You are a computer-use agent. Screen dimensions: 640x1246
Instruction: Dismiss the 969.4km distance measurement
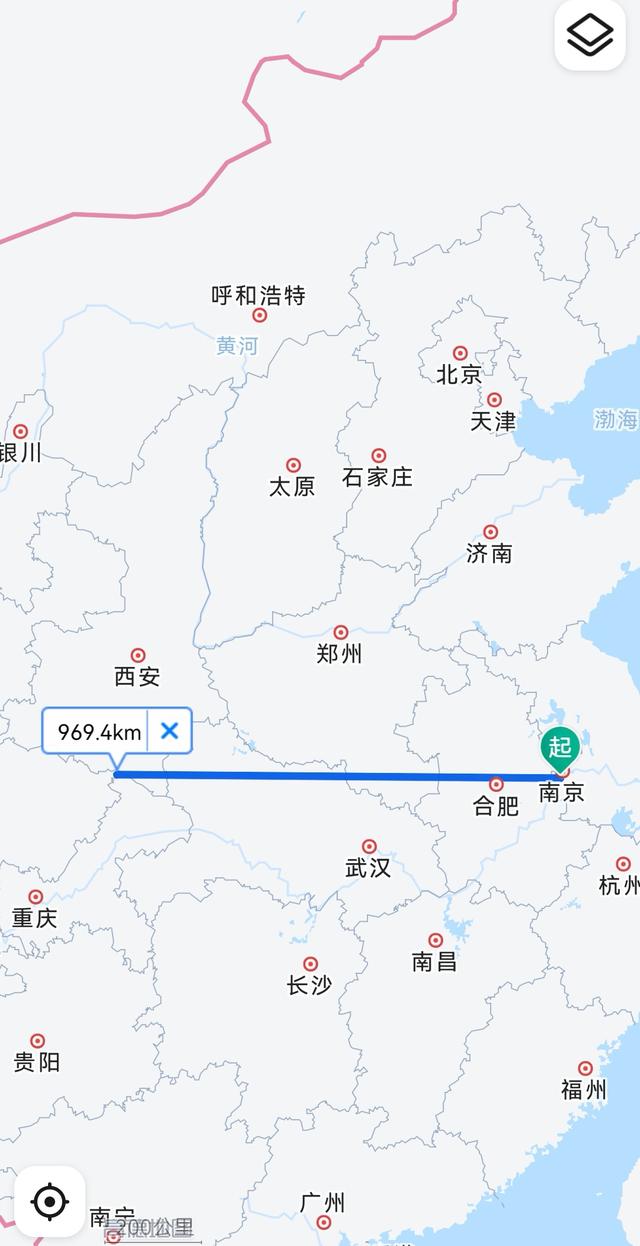tap(170, 731)
